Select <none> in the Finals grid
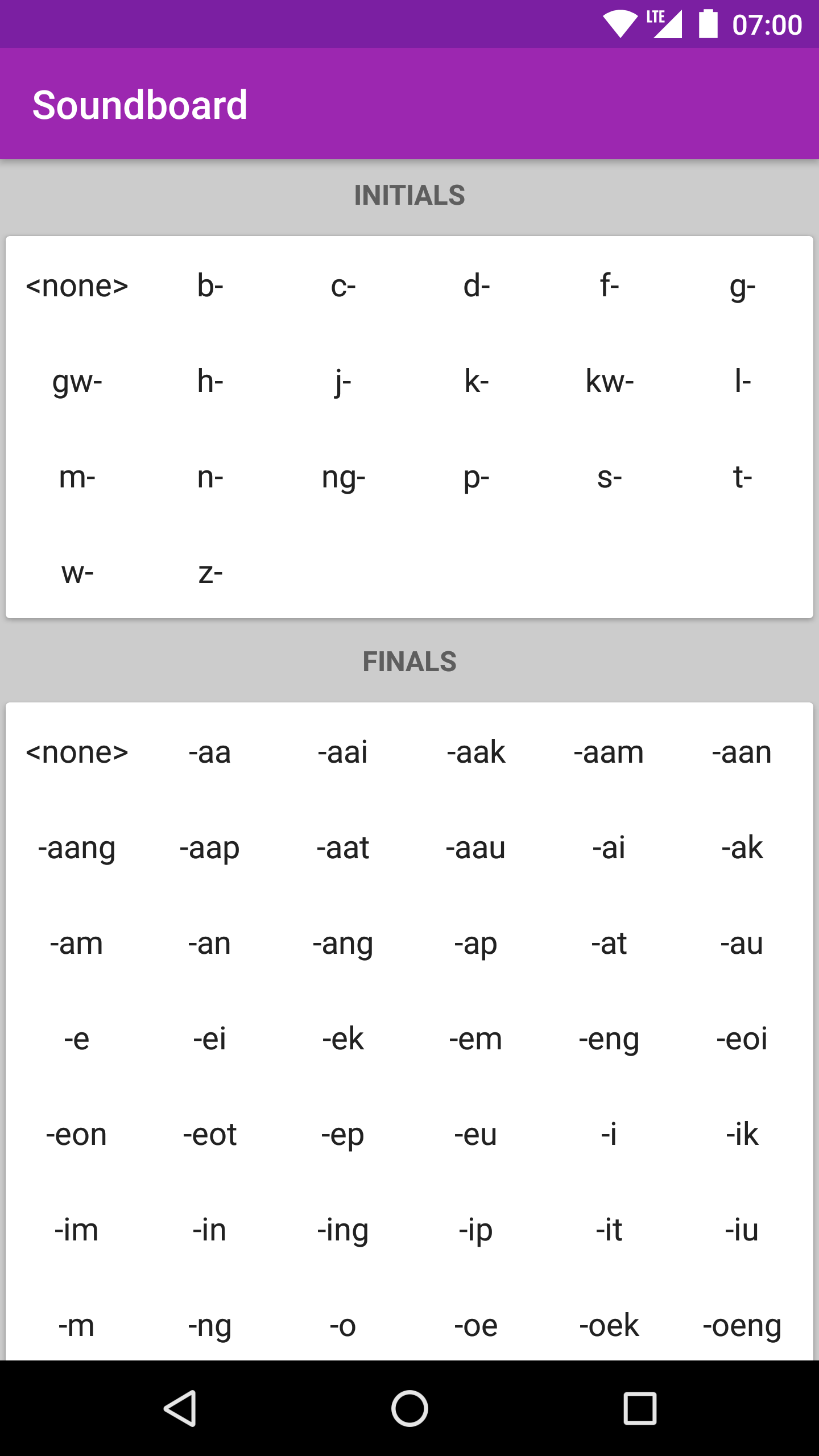The height and width of the screenshot is (1456, 819). click(77, 752)
